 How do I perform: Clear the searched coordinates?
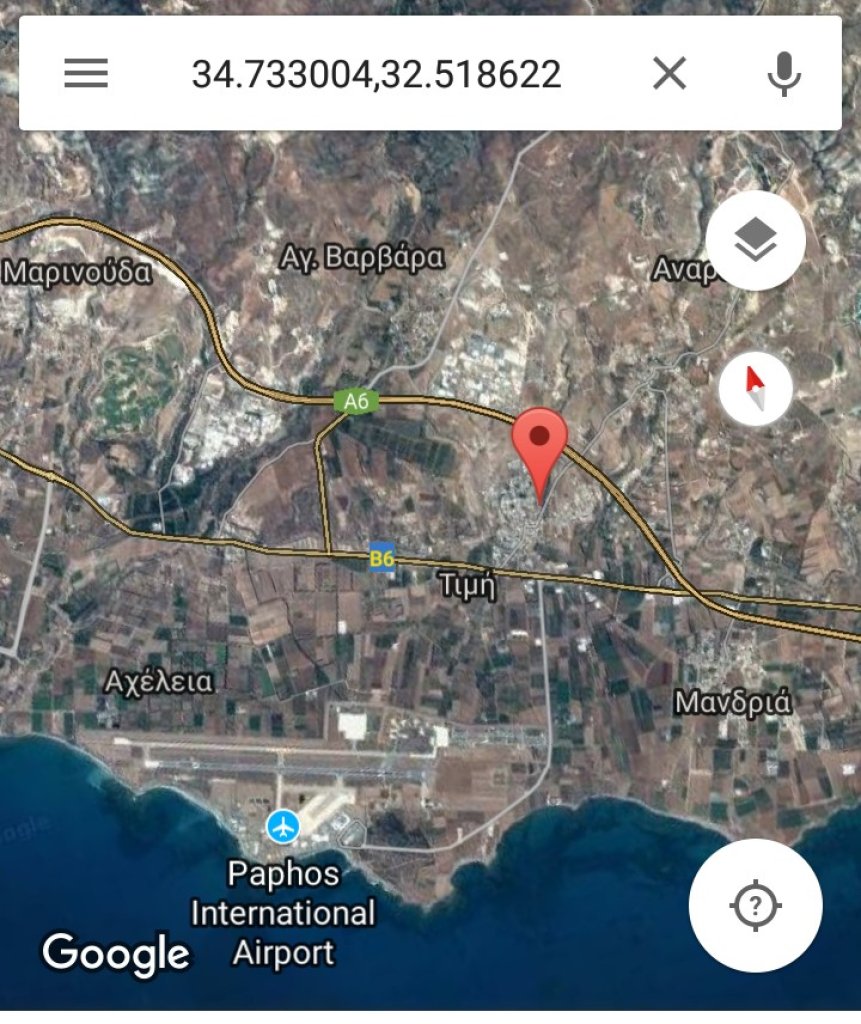(x=669, y=73)
